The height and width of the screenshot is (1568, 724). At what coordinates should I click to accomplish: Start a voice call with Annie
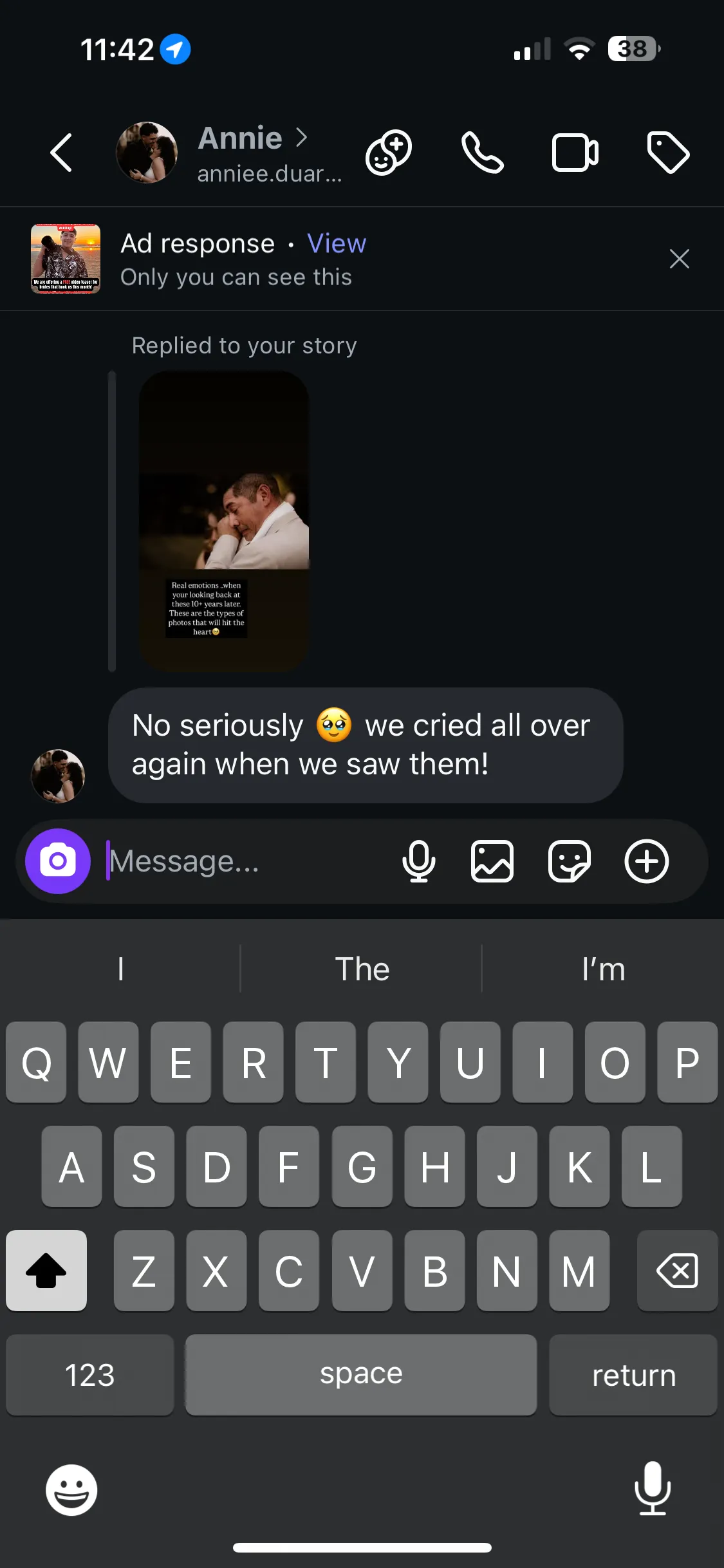click(x=482, y=153)
